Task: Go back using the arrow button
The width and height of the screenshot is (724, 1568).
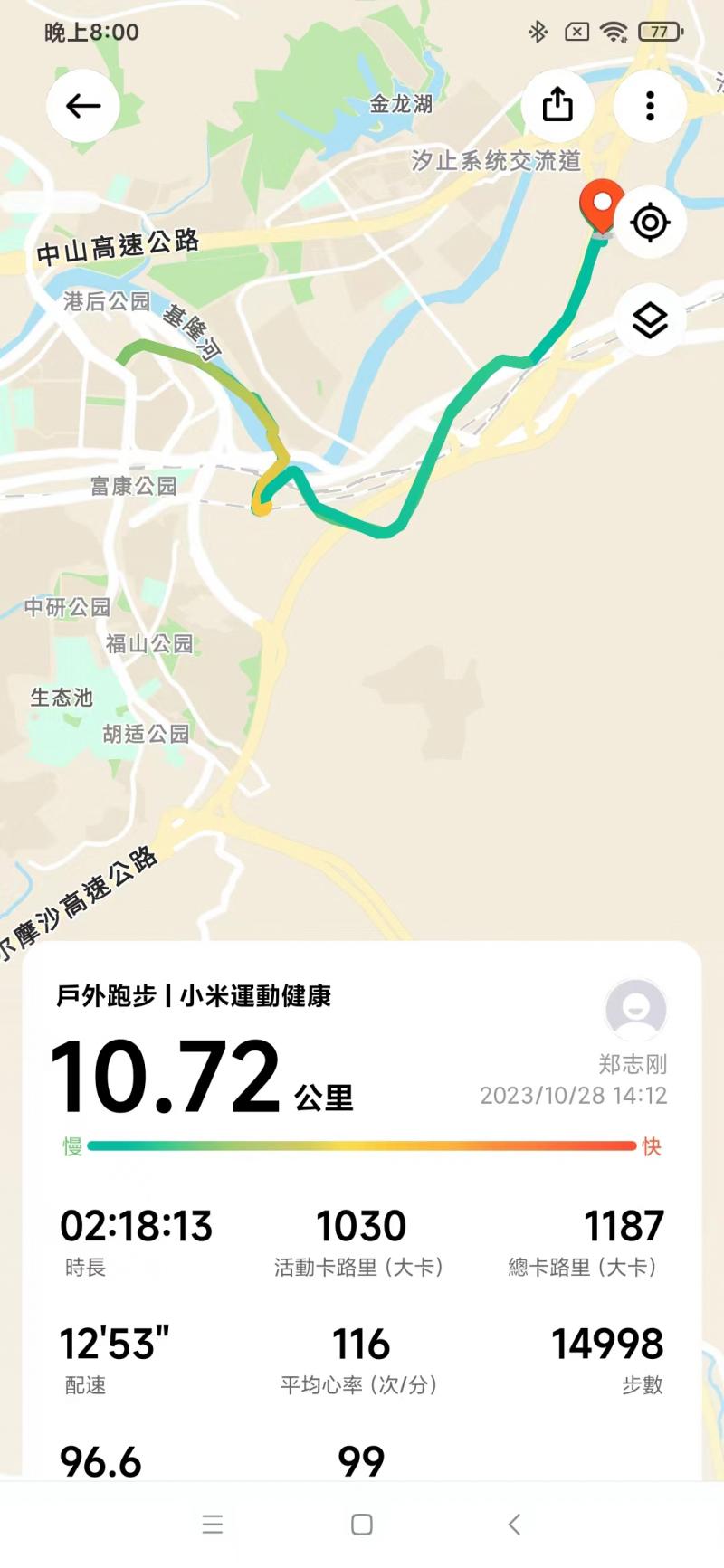Action: (83, 106)
